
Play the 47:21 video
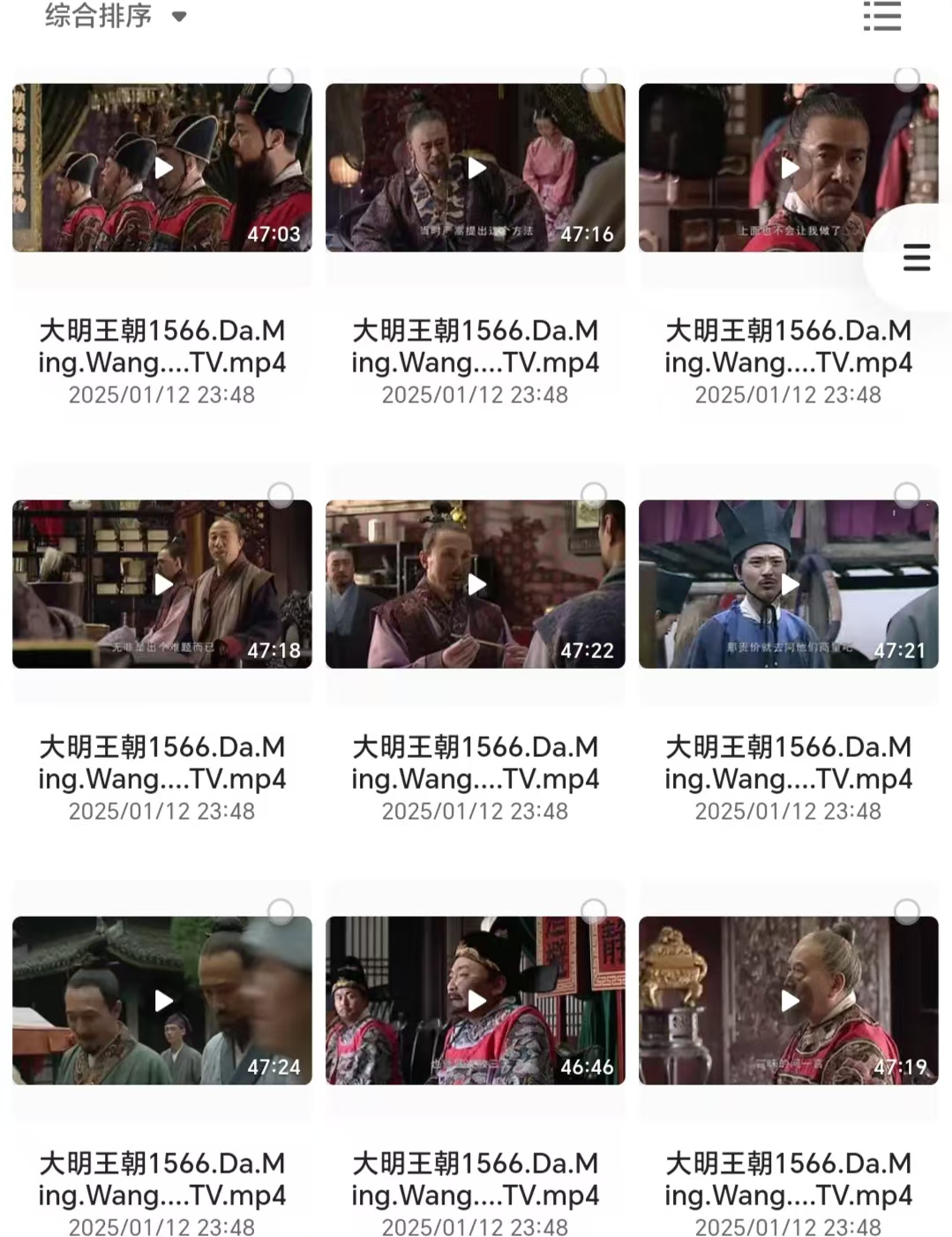[x=789, y=584]
